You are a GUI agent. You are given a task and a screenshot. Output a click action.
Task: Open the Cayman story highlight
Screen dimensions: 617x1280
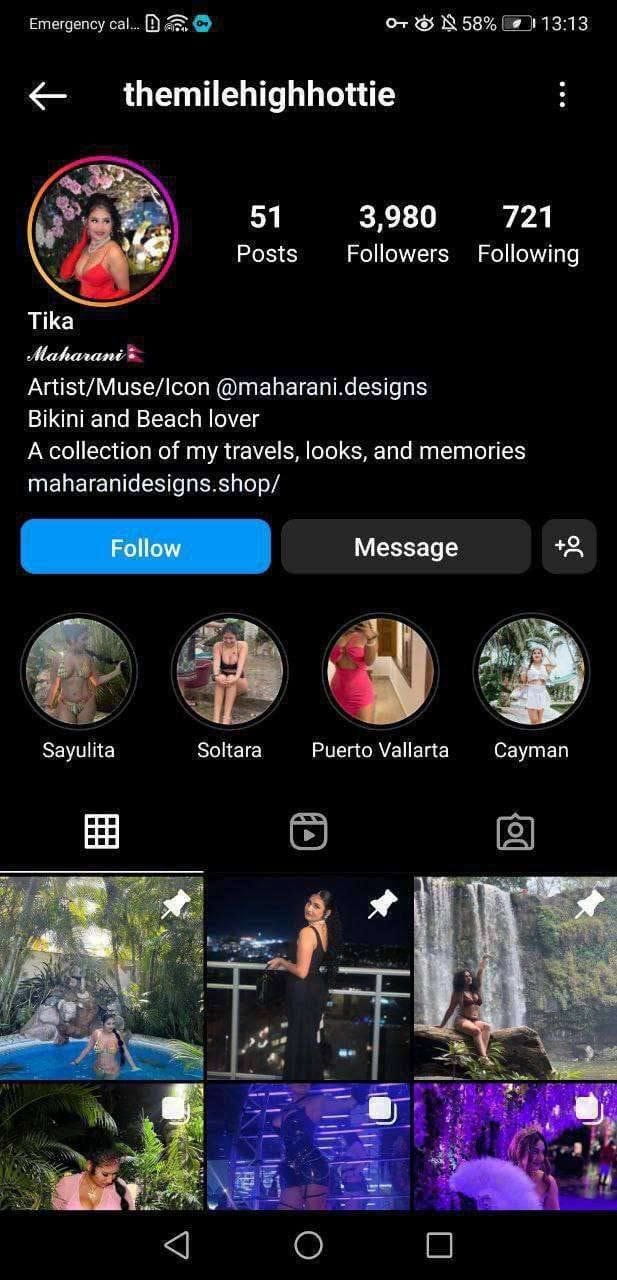pyautogui.click(x=531, y=671)
